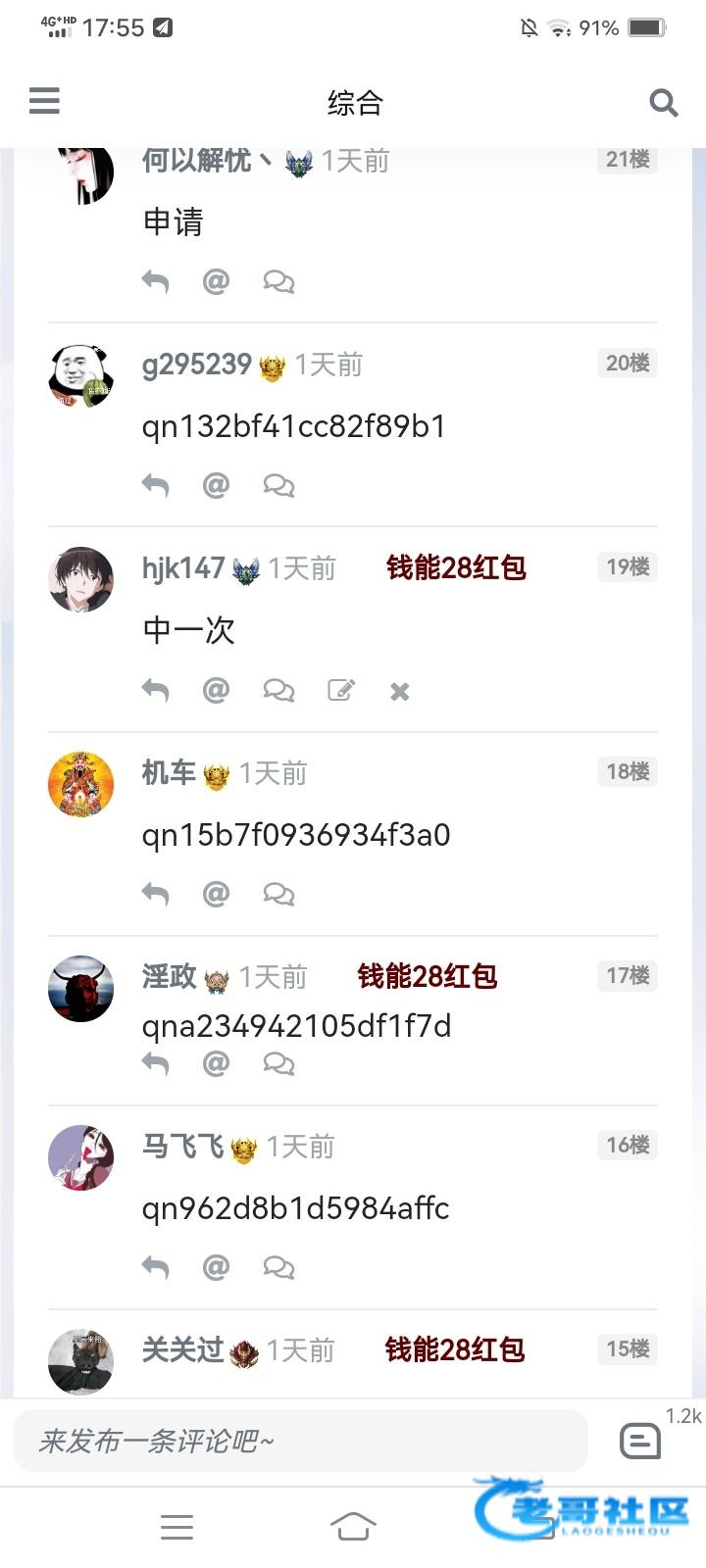Reply to g295239's comment
706x1568 pixels.
[x=156, y=485]
